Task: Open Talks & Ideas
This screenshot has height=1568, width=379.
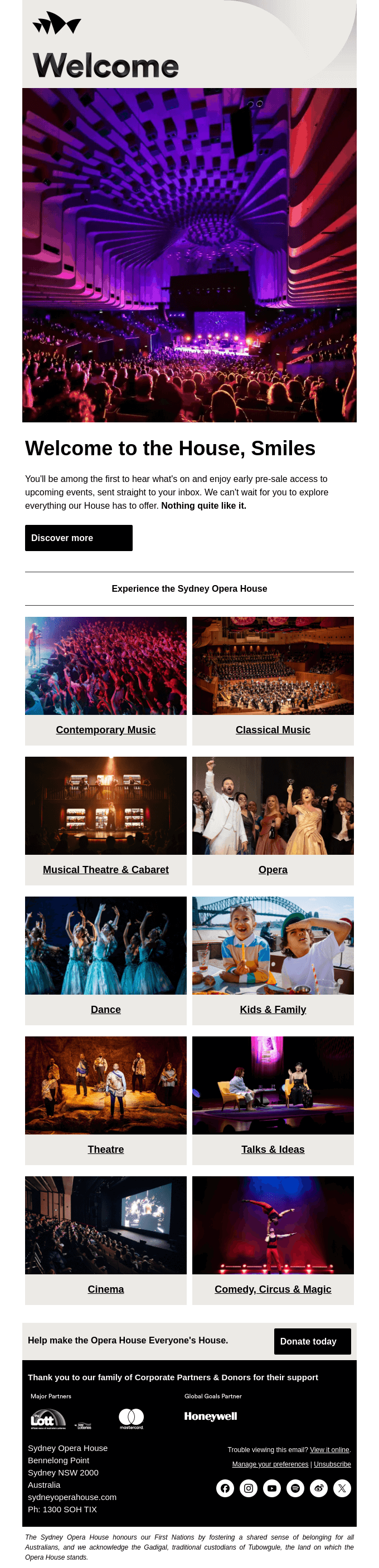Action: (273, 1149)
